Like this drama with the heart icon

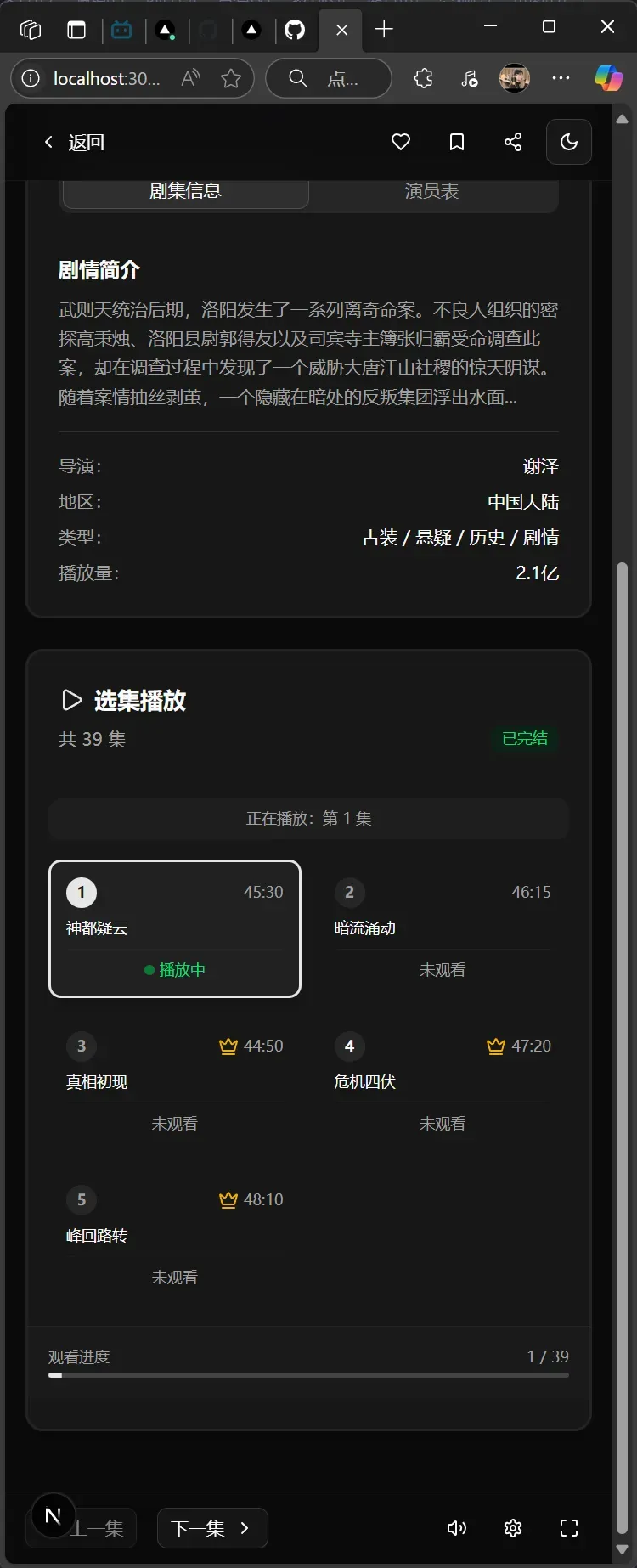401,142
